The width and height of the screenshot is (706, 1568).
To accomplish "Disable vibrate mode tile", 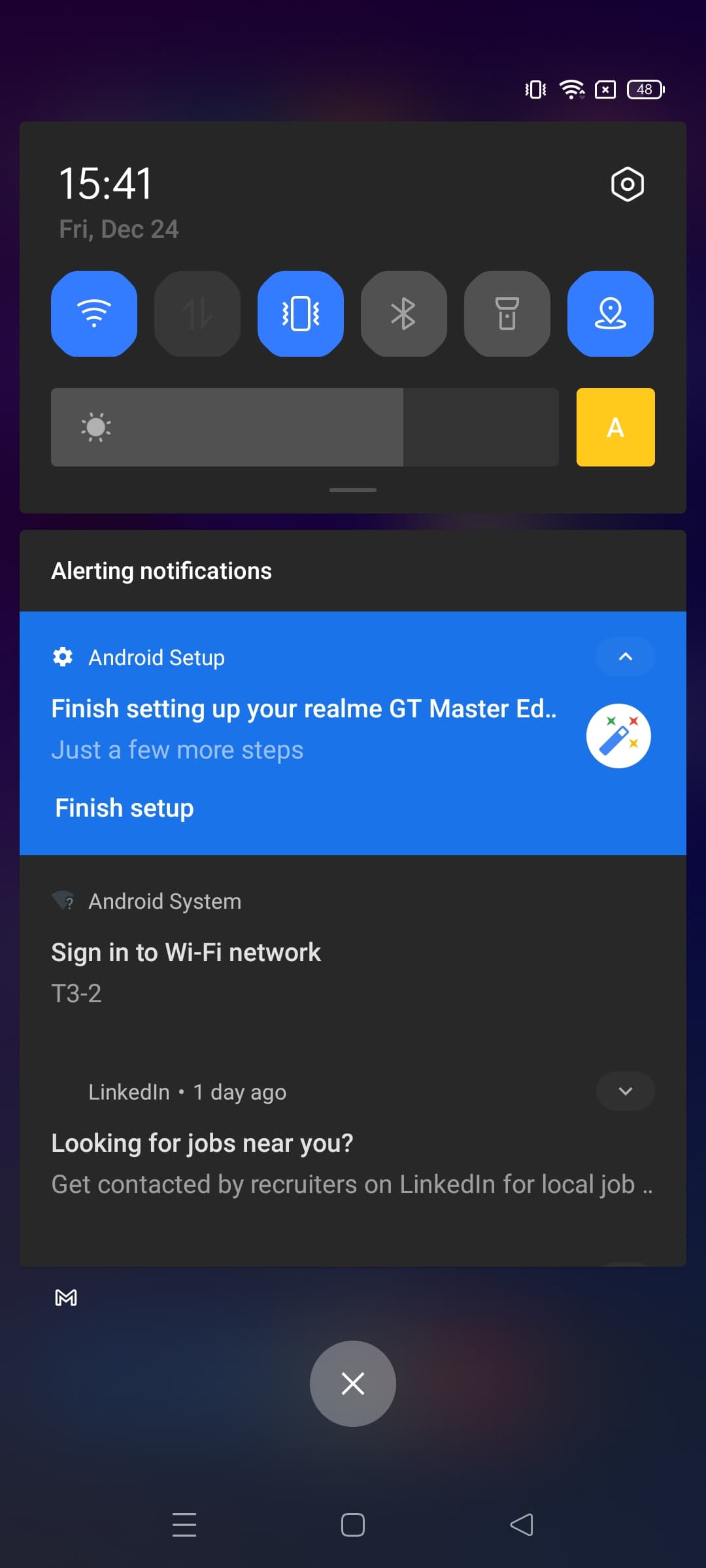I will (x=301, y=314).
